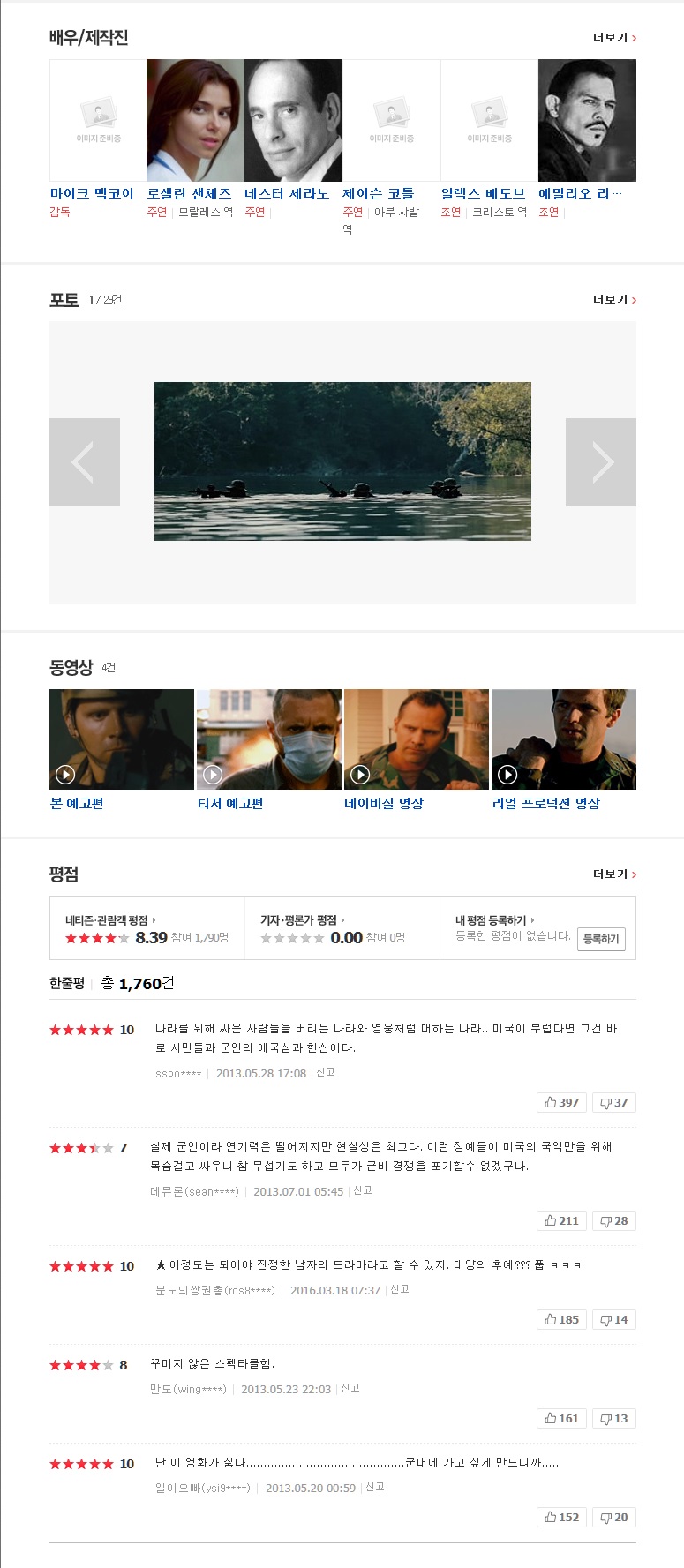
Task: Play the 리얼 프로덕션 영상 clip
Action: point(563,739)
